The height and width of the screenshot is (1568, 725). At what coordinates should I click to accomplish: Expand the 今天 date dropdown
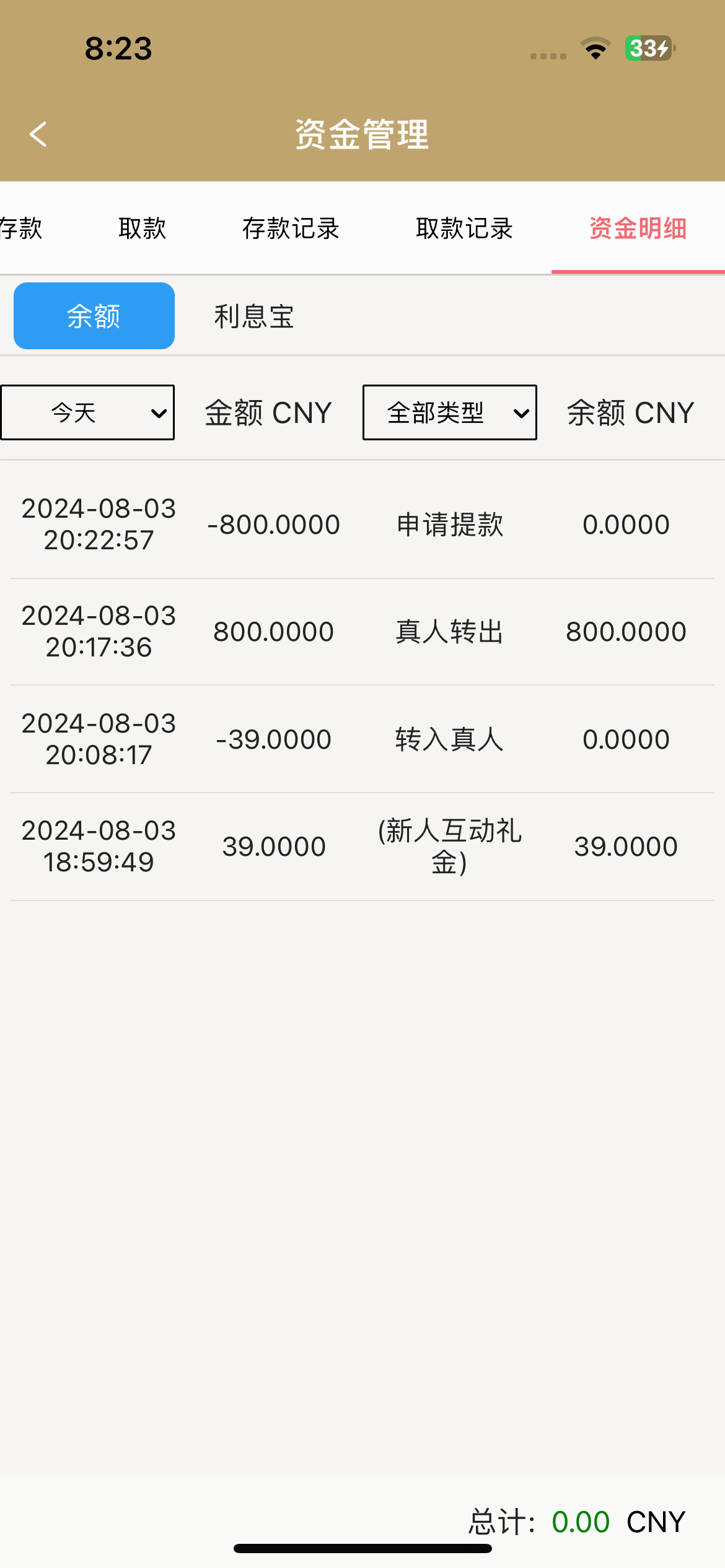87,412
